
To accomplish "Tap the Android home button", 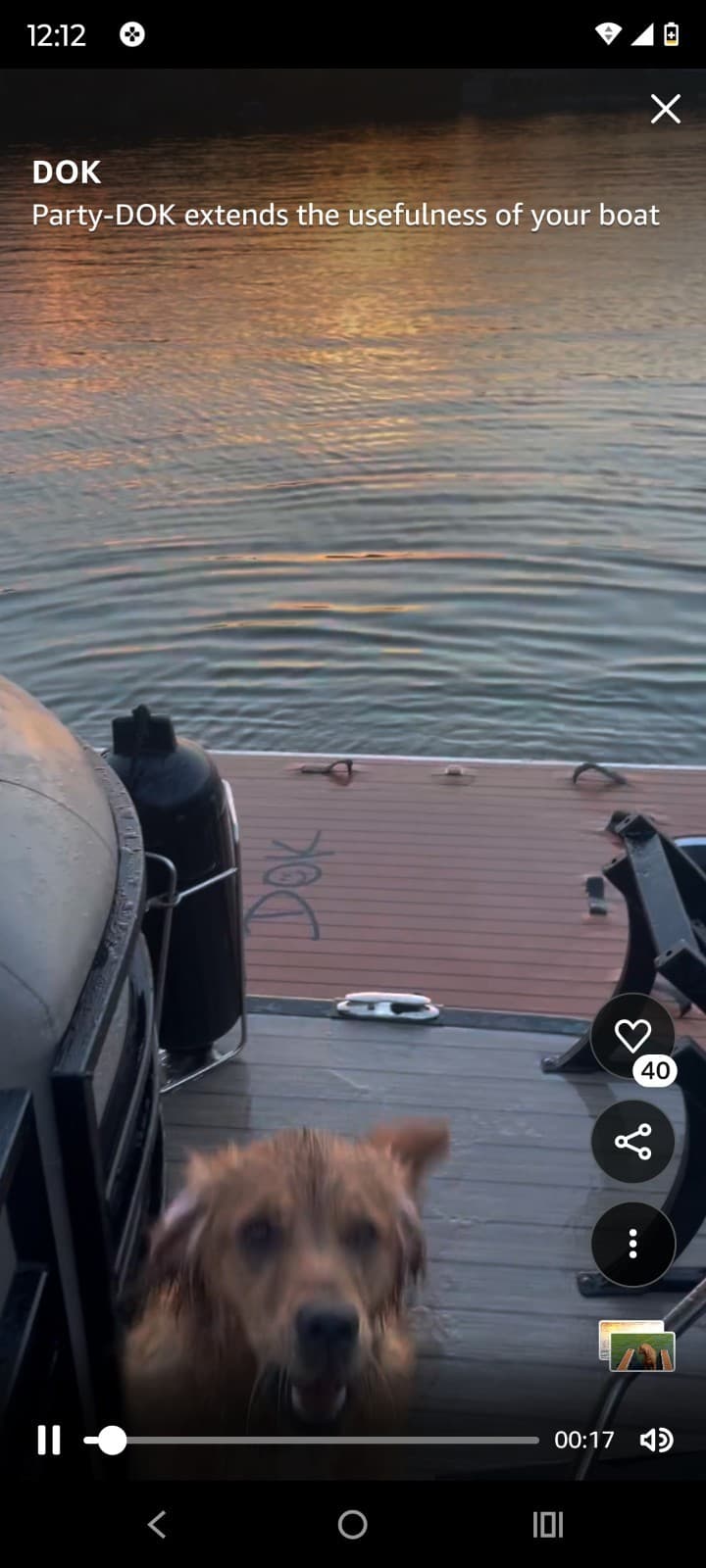I will pyautogui.click(x=352, y=1525).
